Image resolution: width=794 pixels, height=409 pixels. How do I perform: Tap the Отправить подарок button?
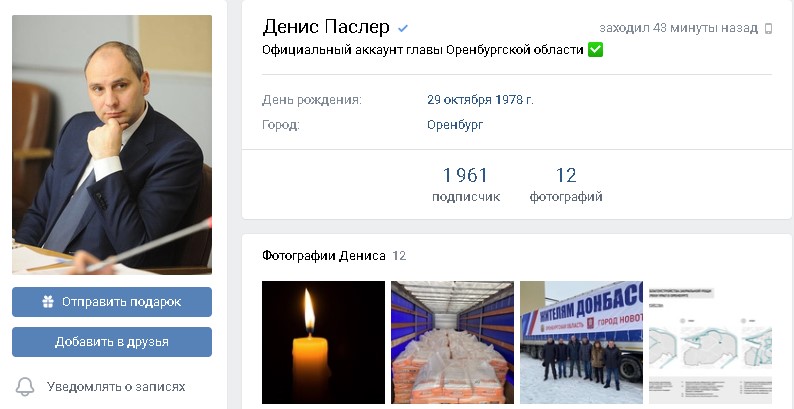pos(112,301)
